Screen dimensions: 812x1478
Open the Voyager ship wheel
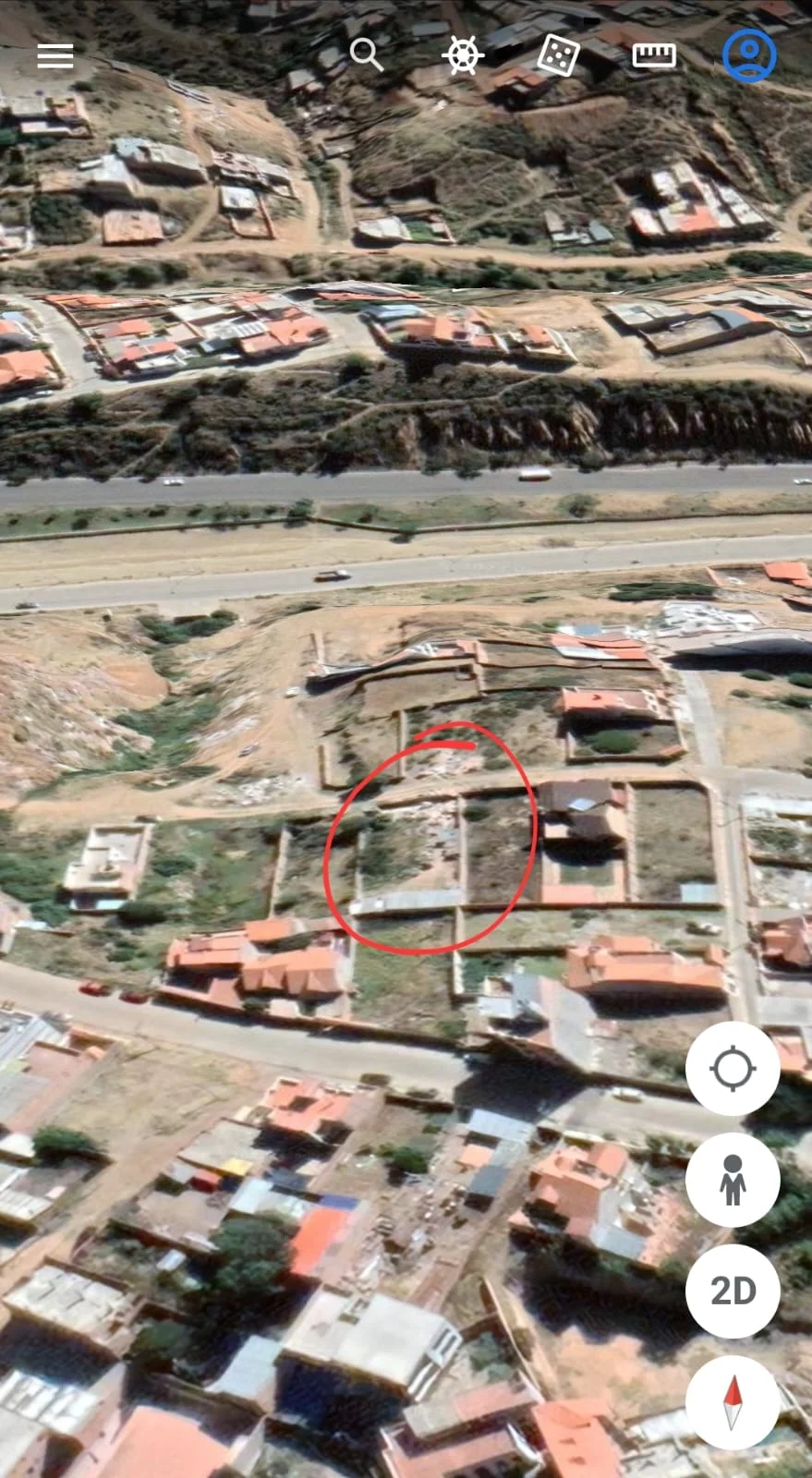(463, 55)
